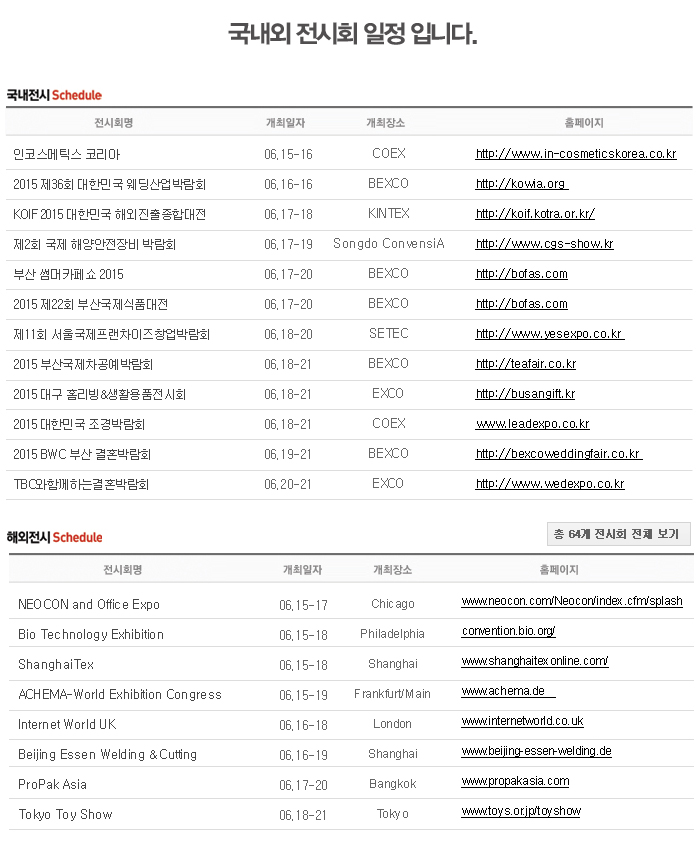Open the www.wedexpo.co.kr link

[550, 484]
